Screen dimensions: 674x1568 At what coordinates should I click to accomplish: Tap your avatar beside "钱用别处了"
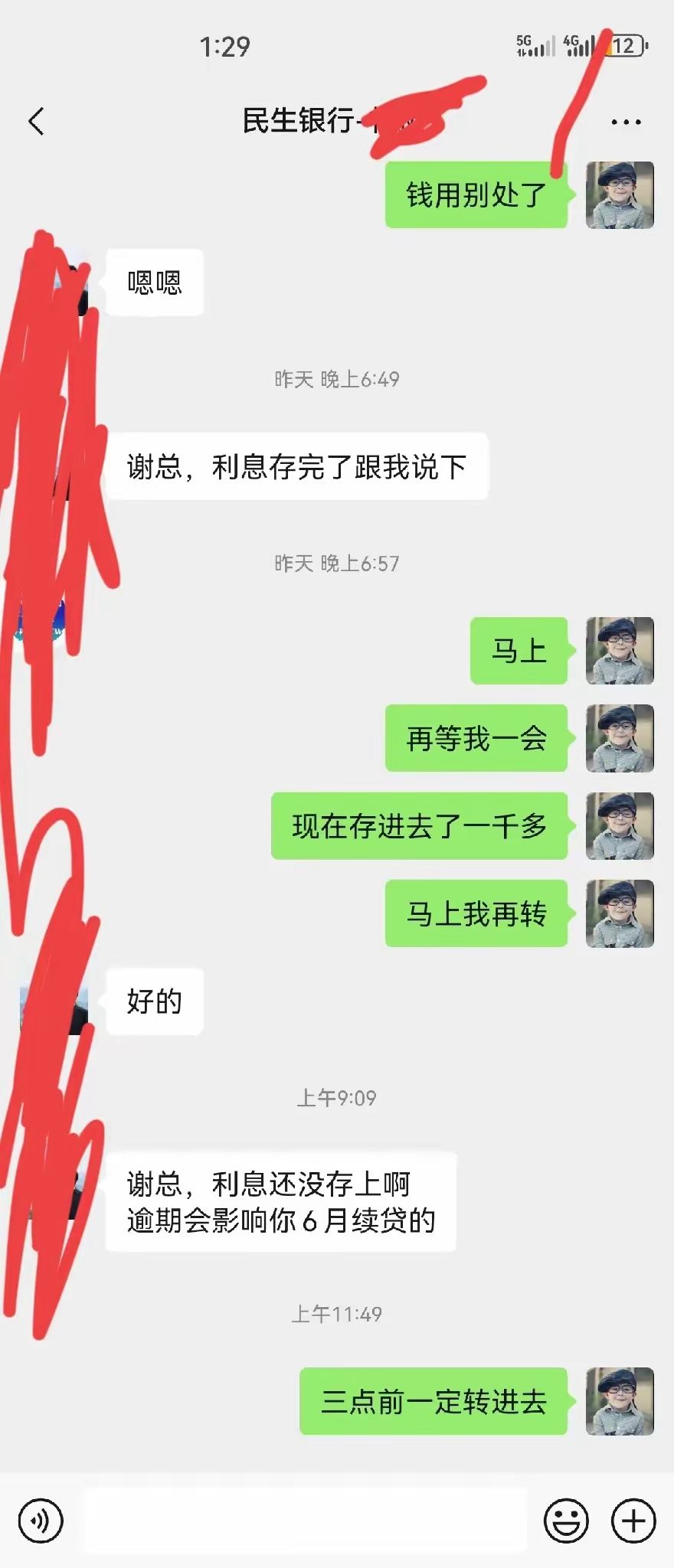tap(620, 195)
